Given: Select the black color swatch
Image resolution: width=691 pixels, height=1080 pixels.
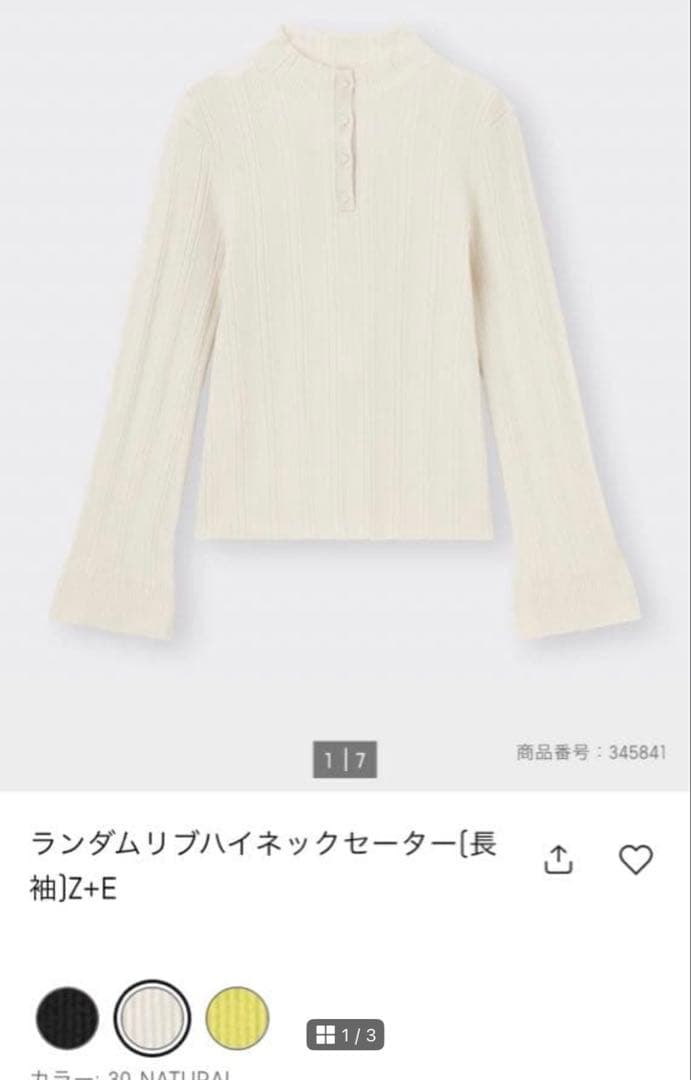Looking at the screenshot, I should [x=68, y=1018].
